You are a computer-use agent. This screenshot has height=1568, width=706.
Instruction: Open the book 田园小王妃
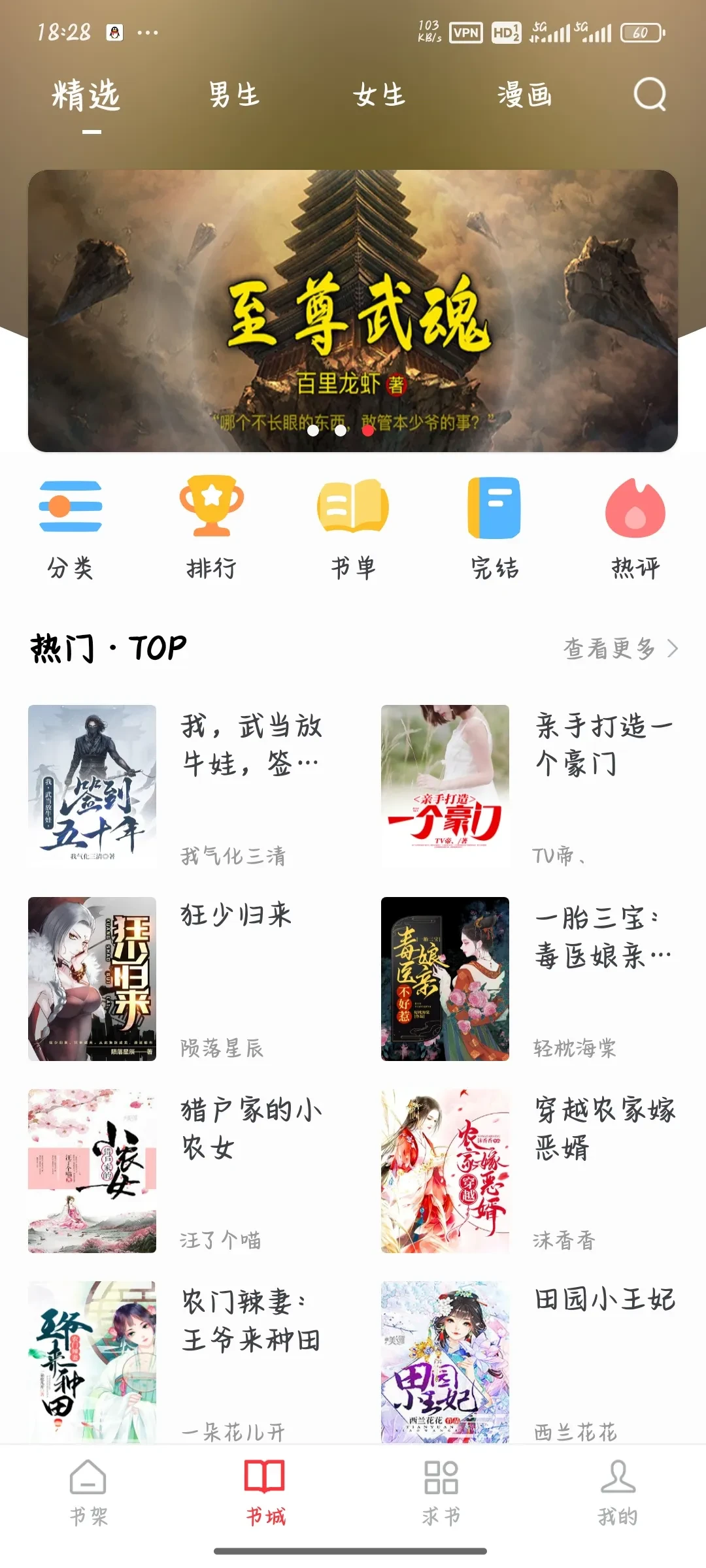point(529,1362)
